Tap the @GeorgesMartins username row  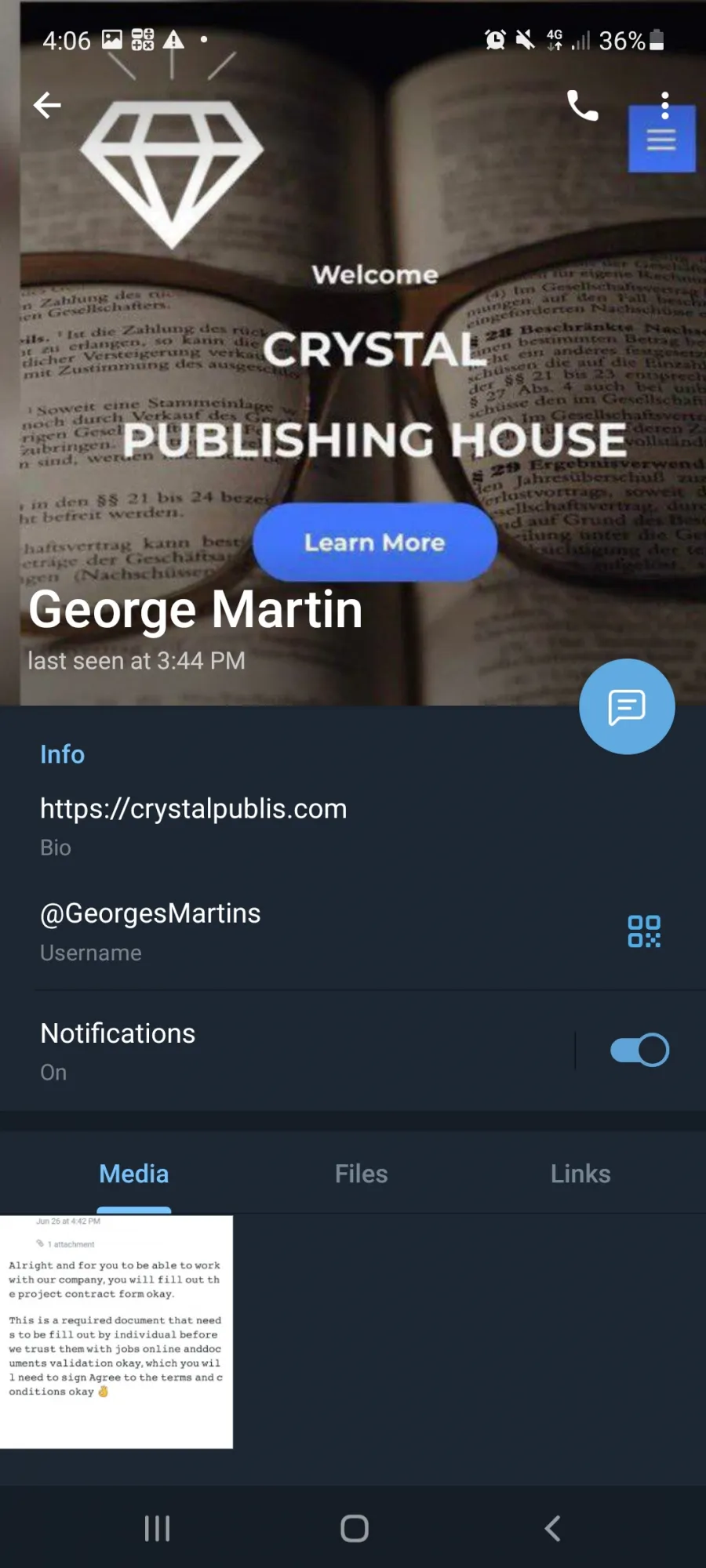click(x=314, y=931)
